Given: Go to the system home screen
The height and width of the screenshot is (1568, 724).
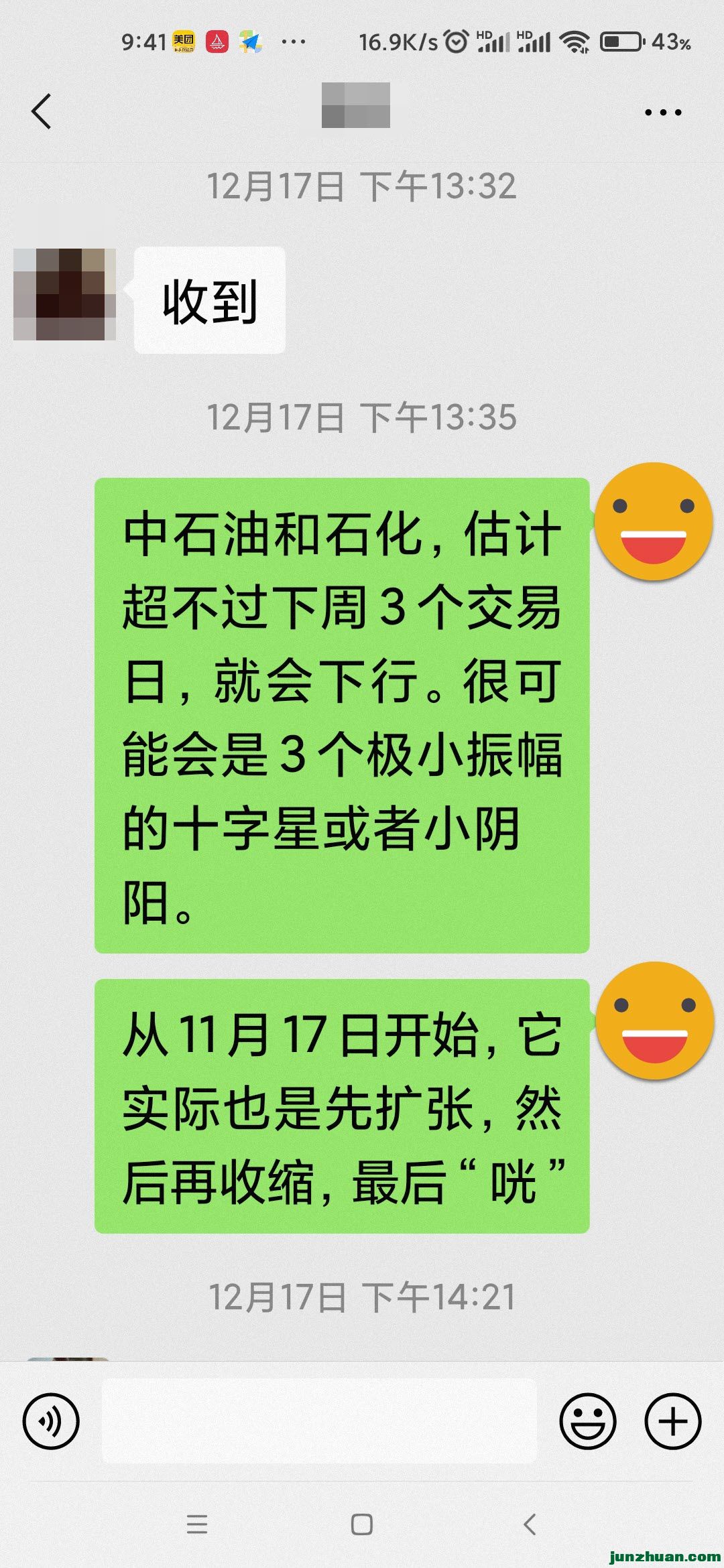Looking at the screenshot, I should click(x=362, y=1524).
